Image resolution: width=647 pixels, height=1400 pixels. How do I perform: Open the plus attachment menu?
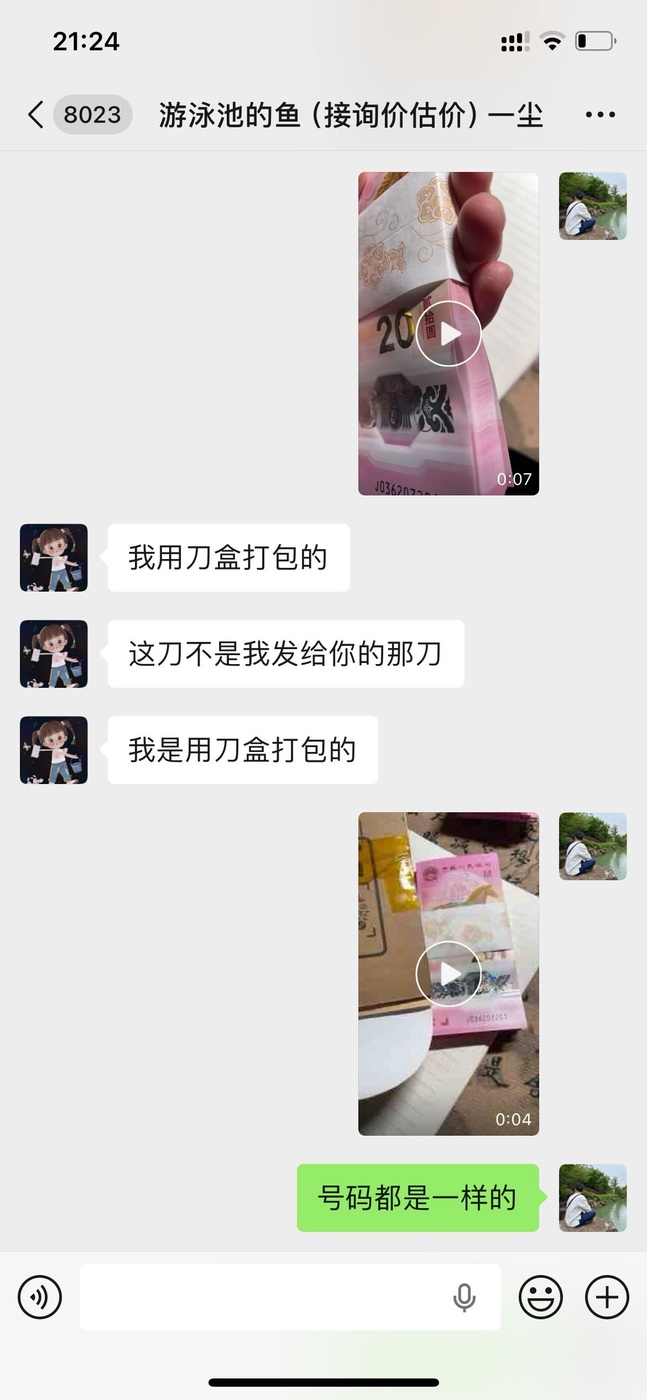click(606, 1297)
